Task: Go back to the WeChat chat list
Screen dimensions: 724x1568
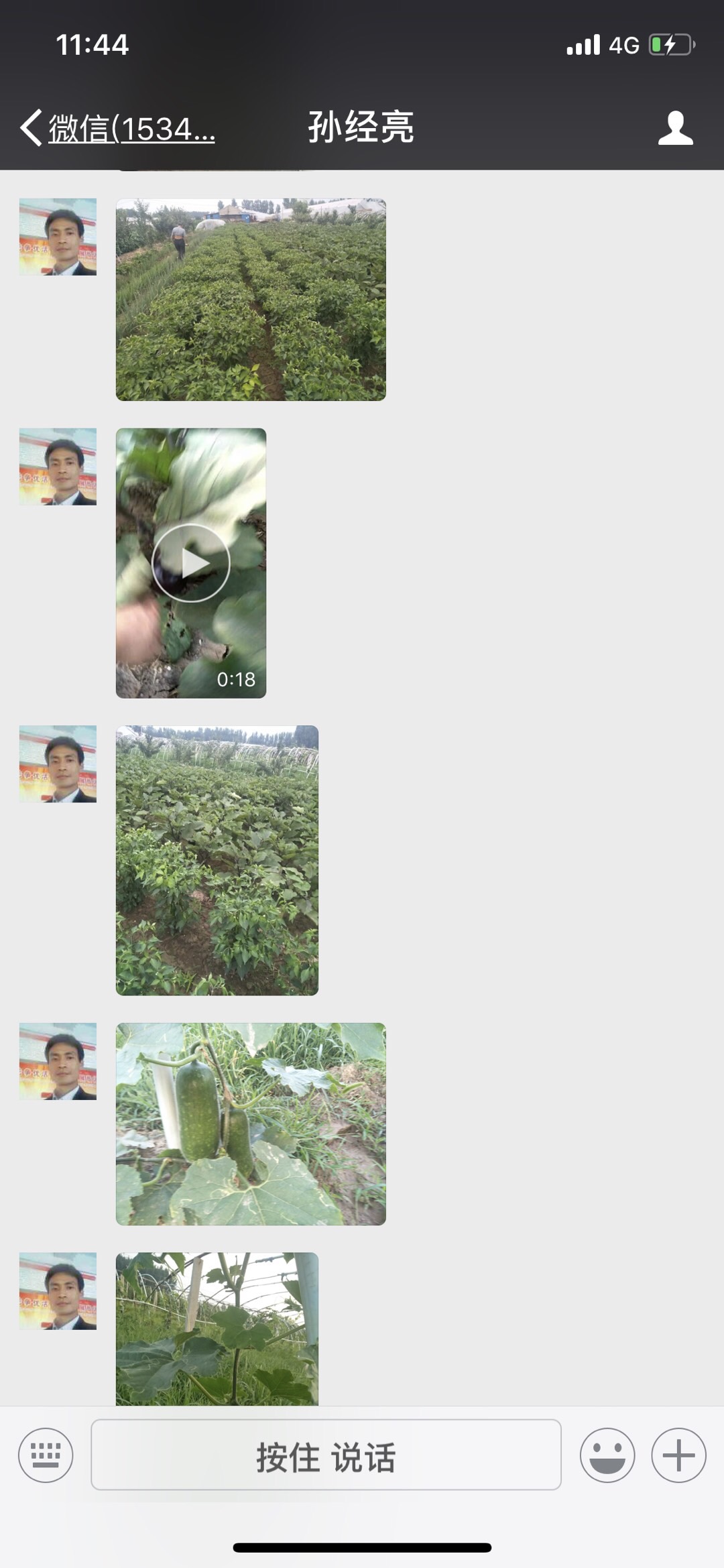Action: [x=117, y=127]
